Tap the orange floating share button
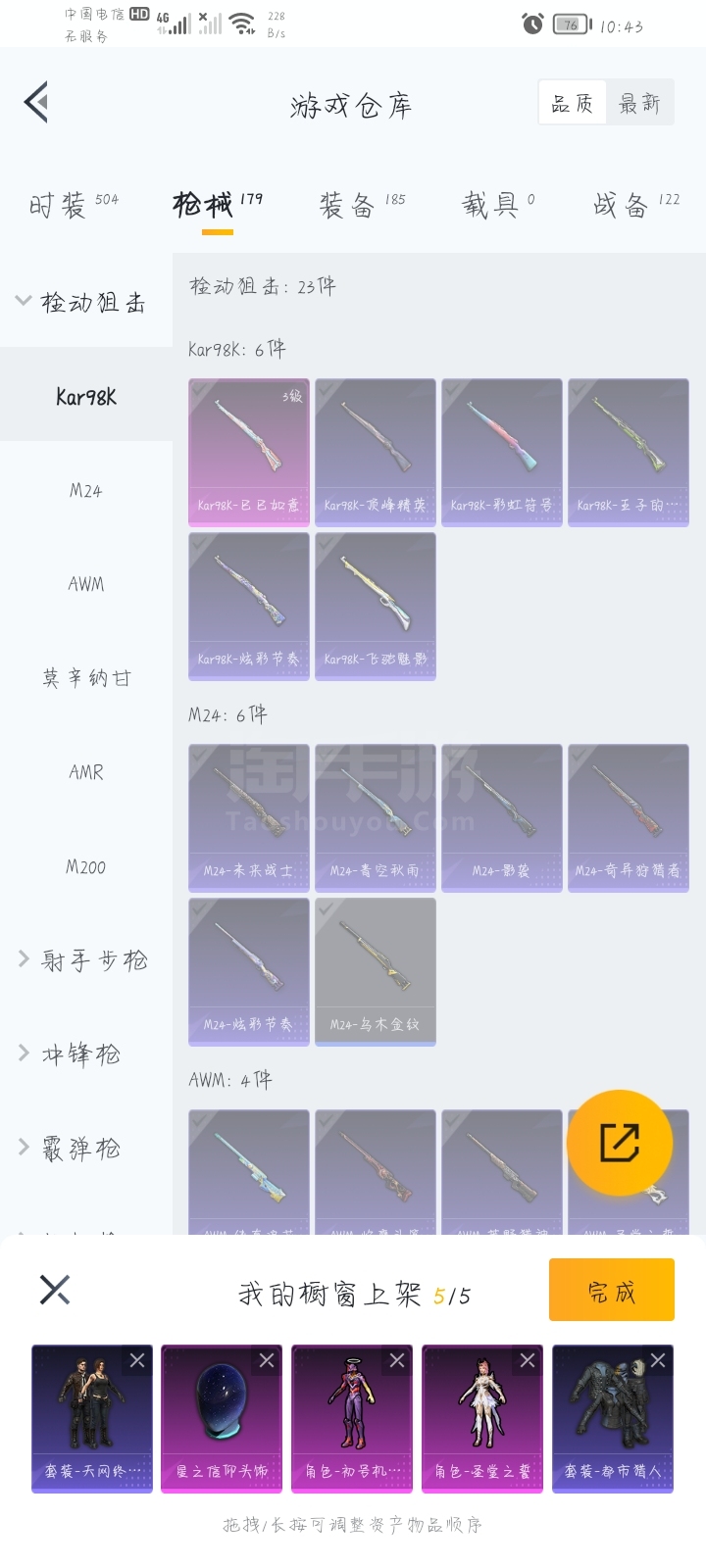Screen dimensions: 706x1568 (620, 1143)
